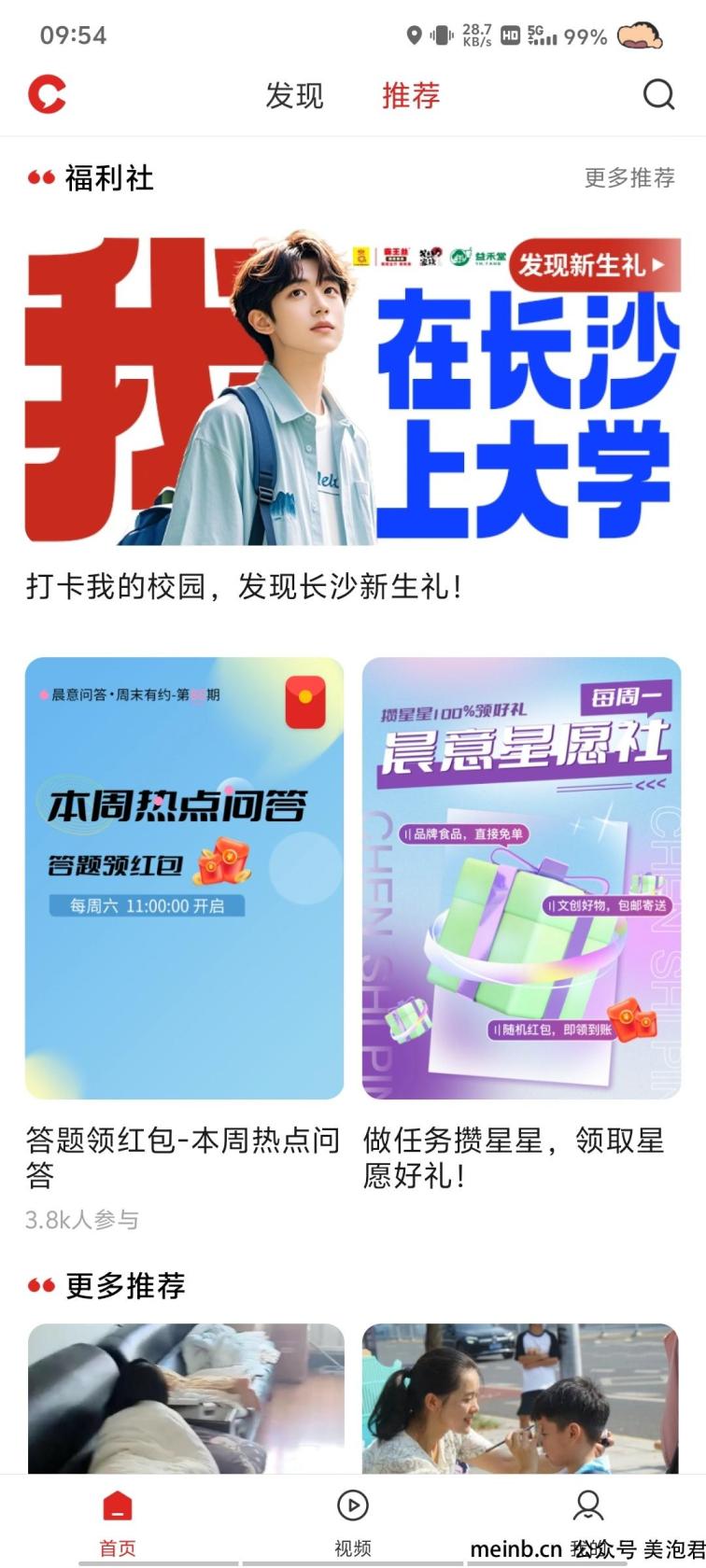Open the profile tab in bottom bar
706x1568 pixels.
(x=588, y=1522)
